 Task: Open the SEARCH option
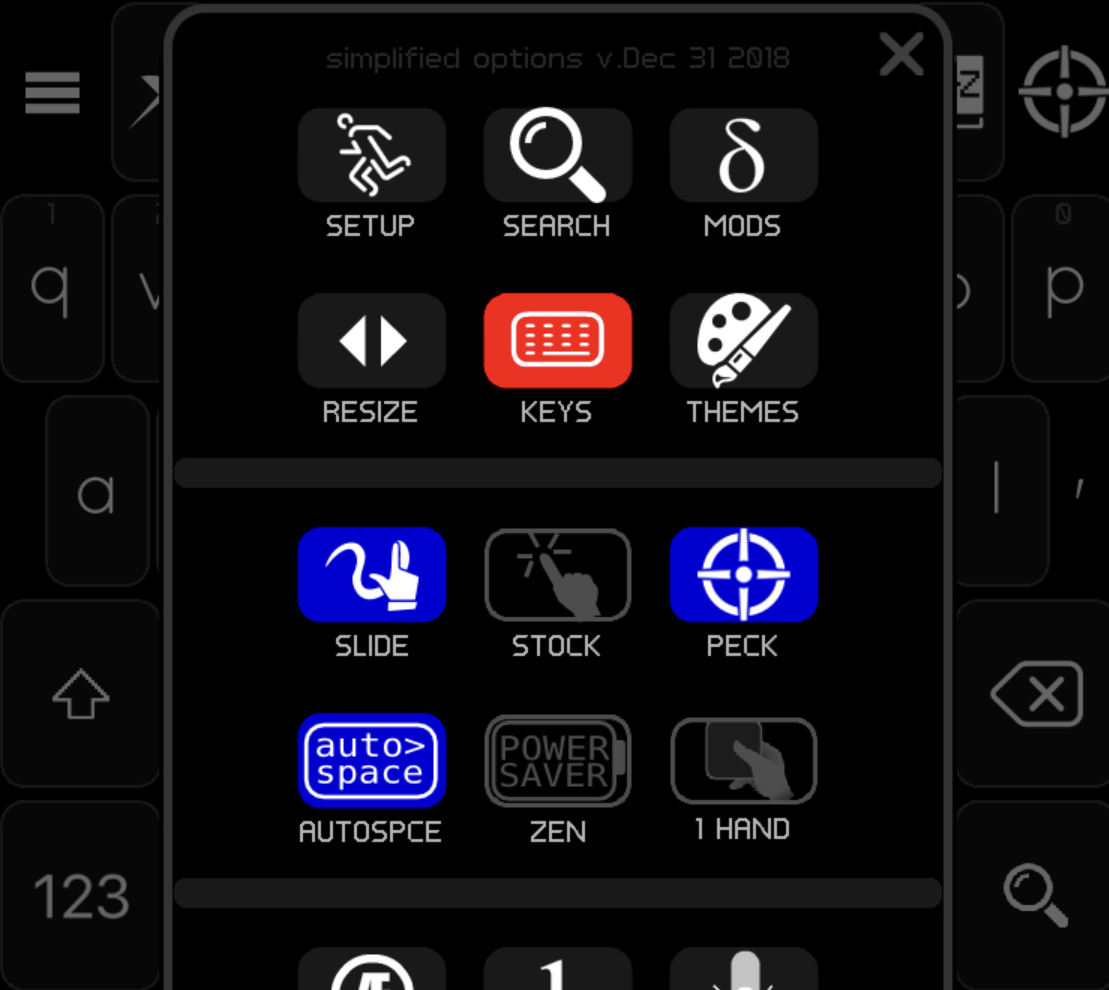tap(557, 156)
